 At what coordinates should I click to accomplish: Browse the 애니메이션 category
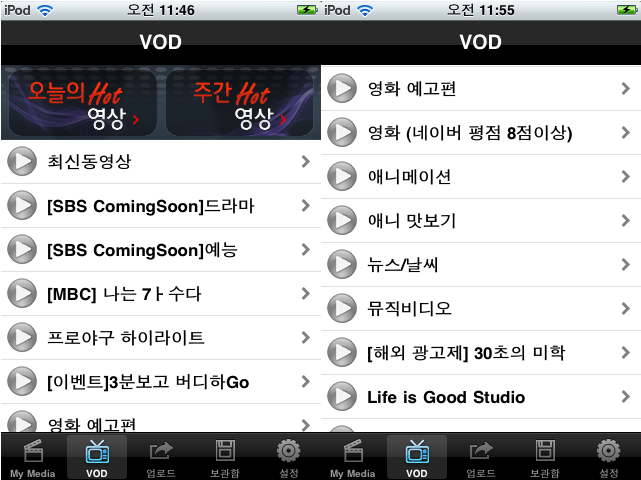click(480, 177)
